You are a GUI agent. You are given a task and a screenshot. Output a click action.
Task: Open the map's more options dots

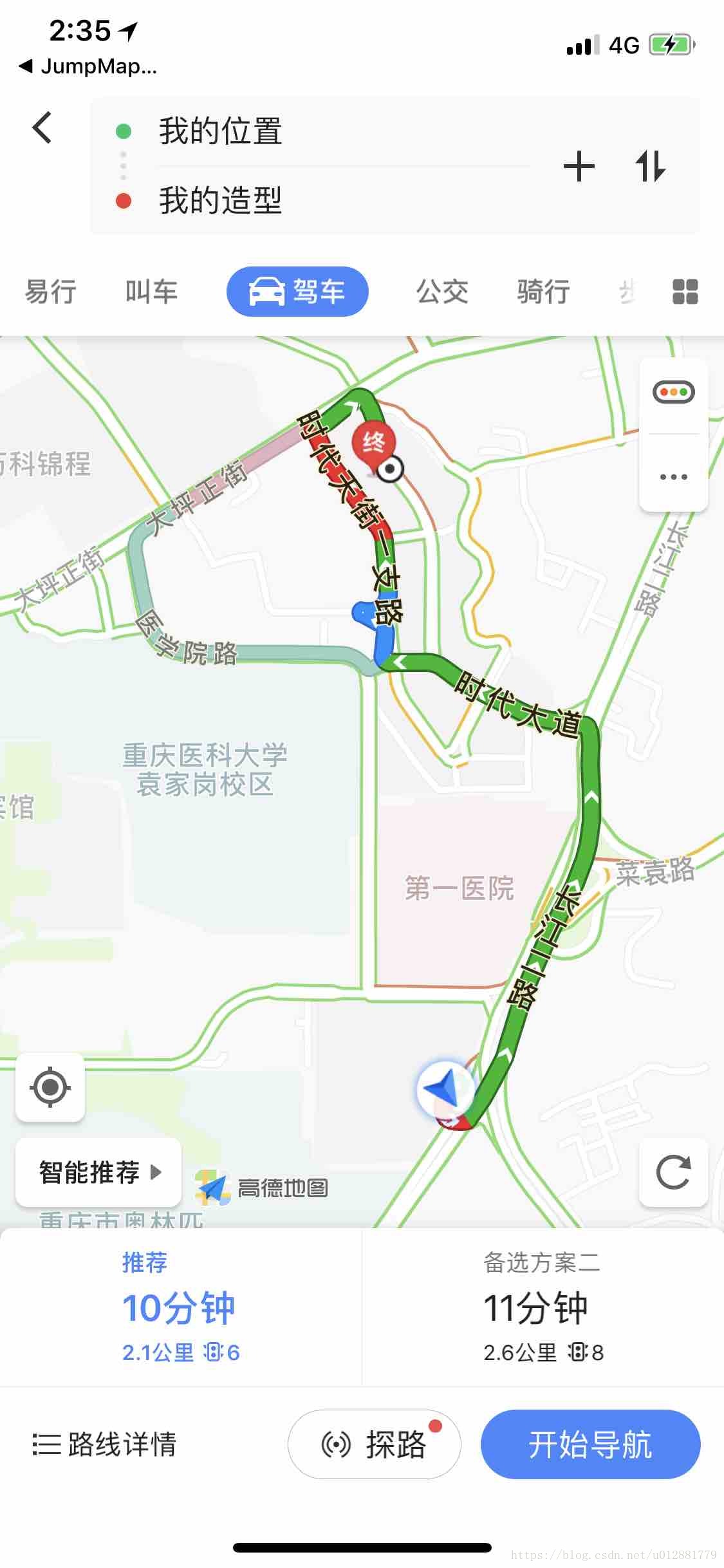673,477
